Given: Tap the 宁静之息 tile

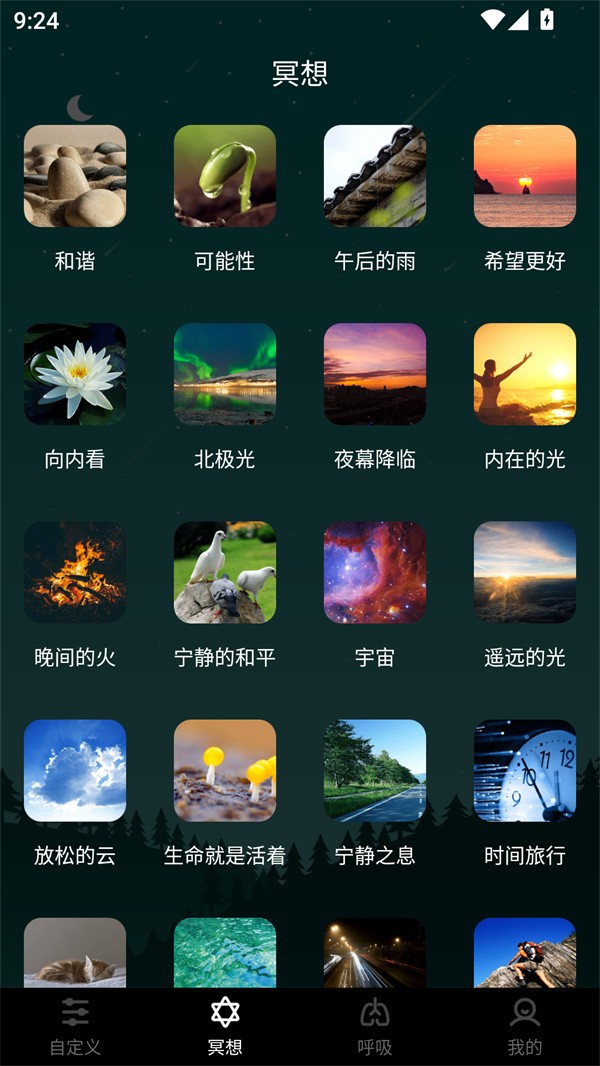Looking at the screenshot, I should tap(375, 770).
